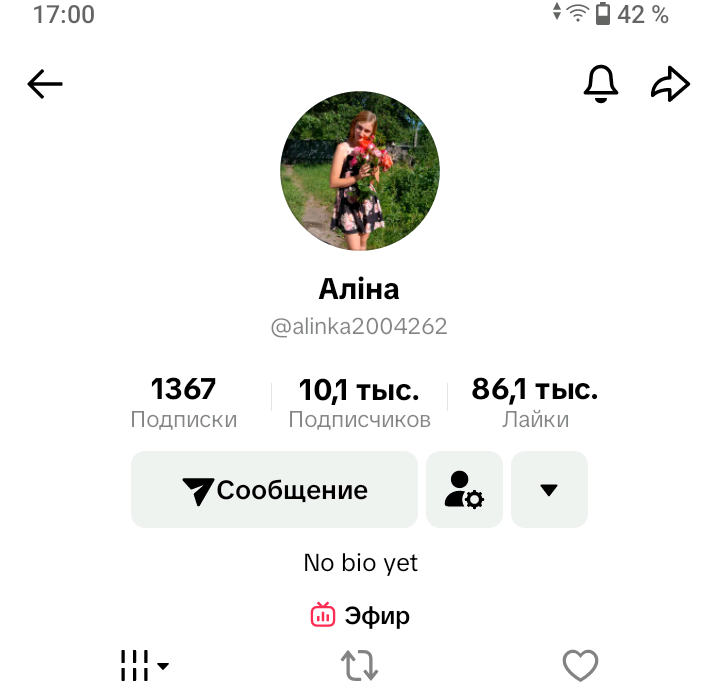Expand the suggested accounts dropdown arrow

pos(548,490)
